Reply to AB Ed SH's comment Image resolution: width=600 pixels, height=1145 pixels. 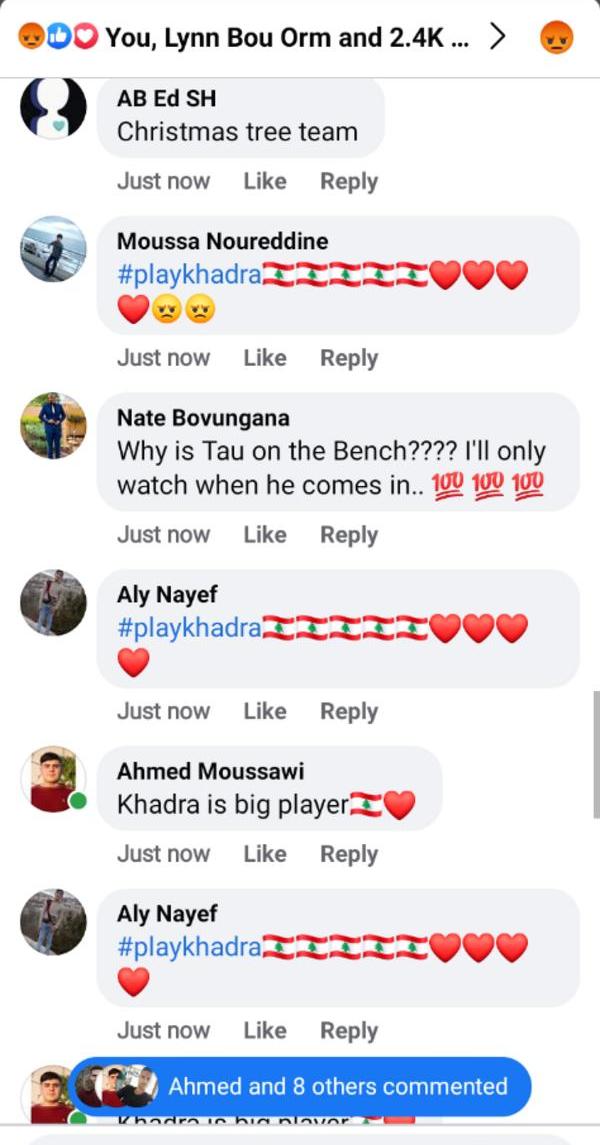tap(348, 181)
